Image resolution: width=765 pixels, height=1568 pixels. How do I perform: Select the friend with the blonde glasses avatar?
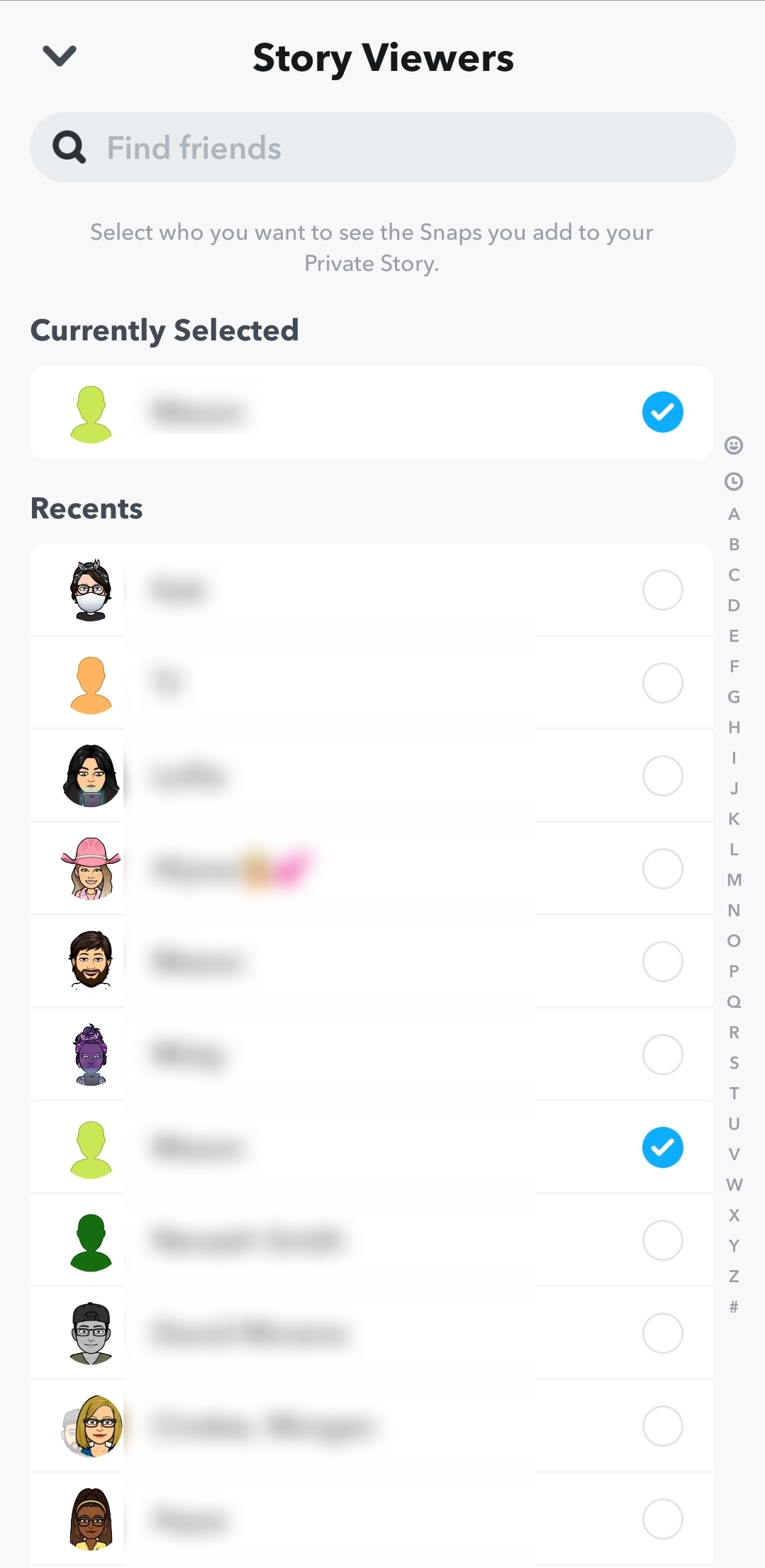[662, 1426]
